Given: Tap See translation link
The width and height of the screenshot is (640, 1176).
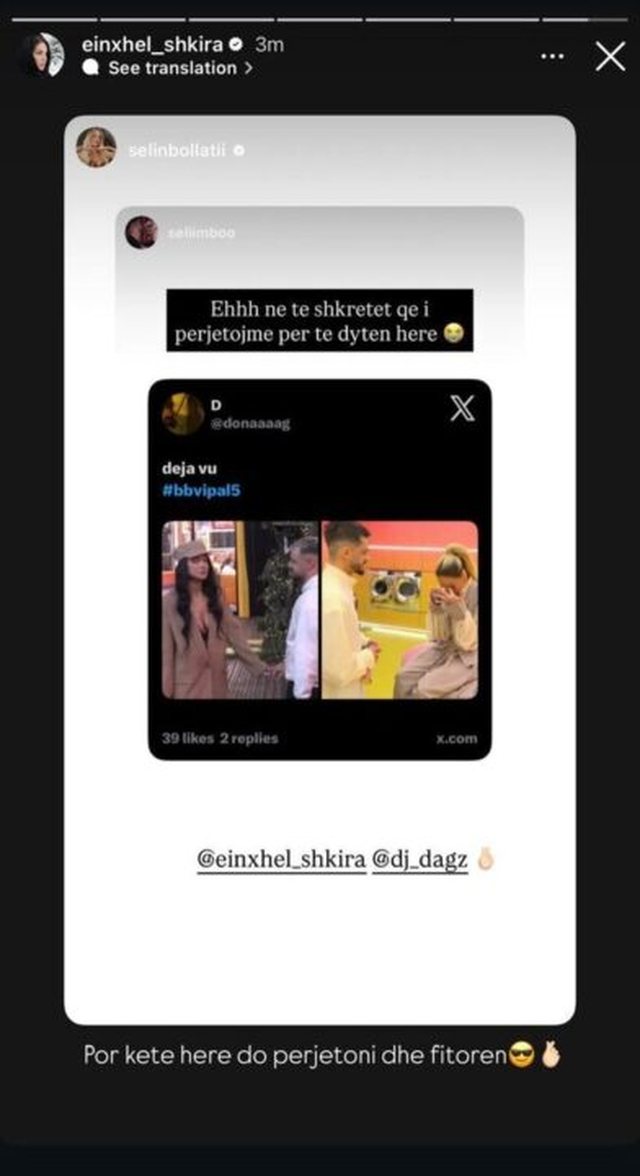Looking at the screenshot, I should tap(170, 68).
